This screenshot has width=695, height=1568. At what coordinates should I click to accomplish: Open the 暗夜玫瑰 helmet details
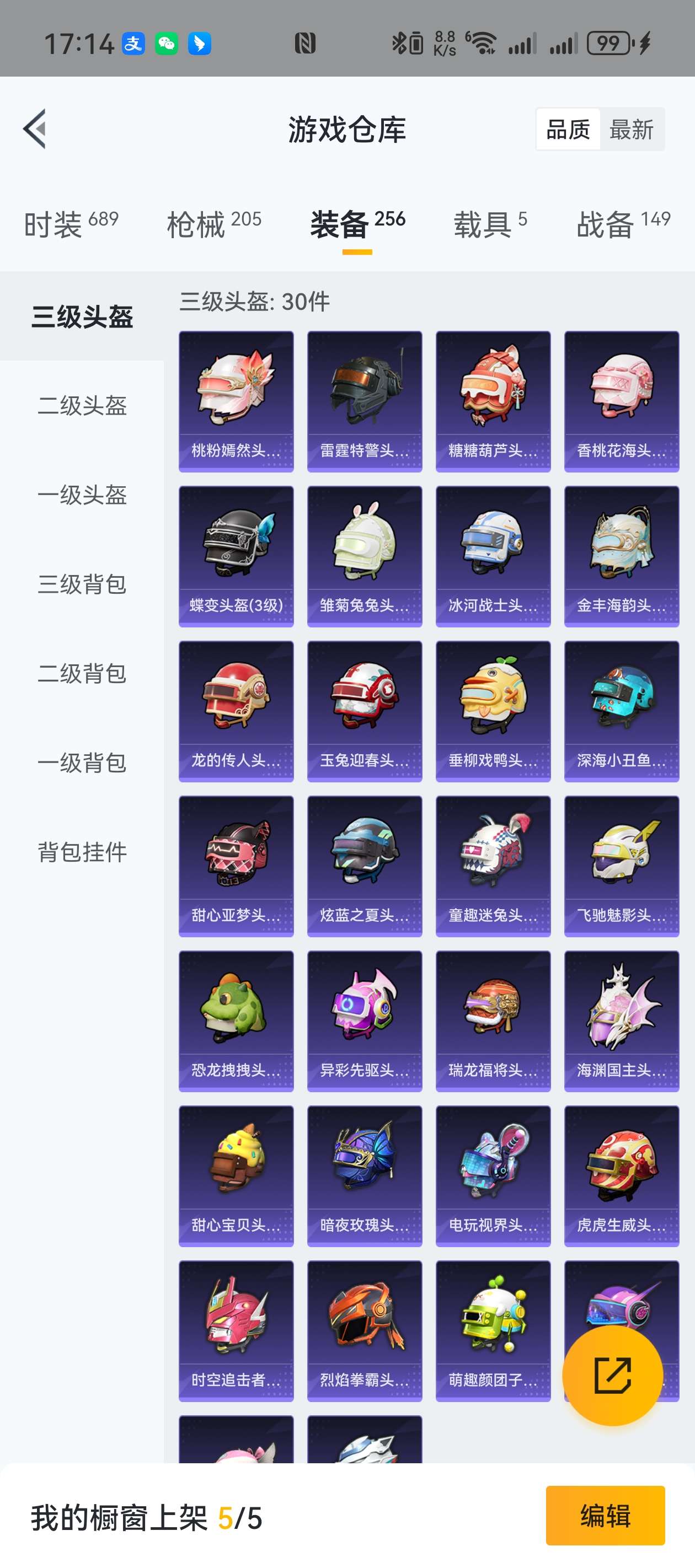(364, 1175)
